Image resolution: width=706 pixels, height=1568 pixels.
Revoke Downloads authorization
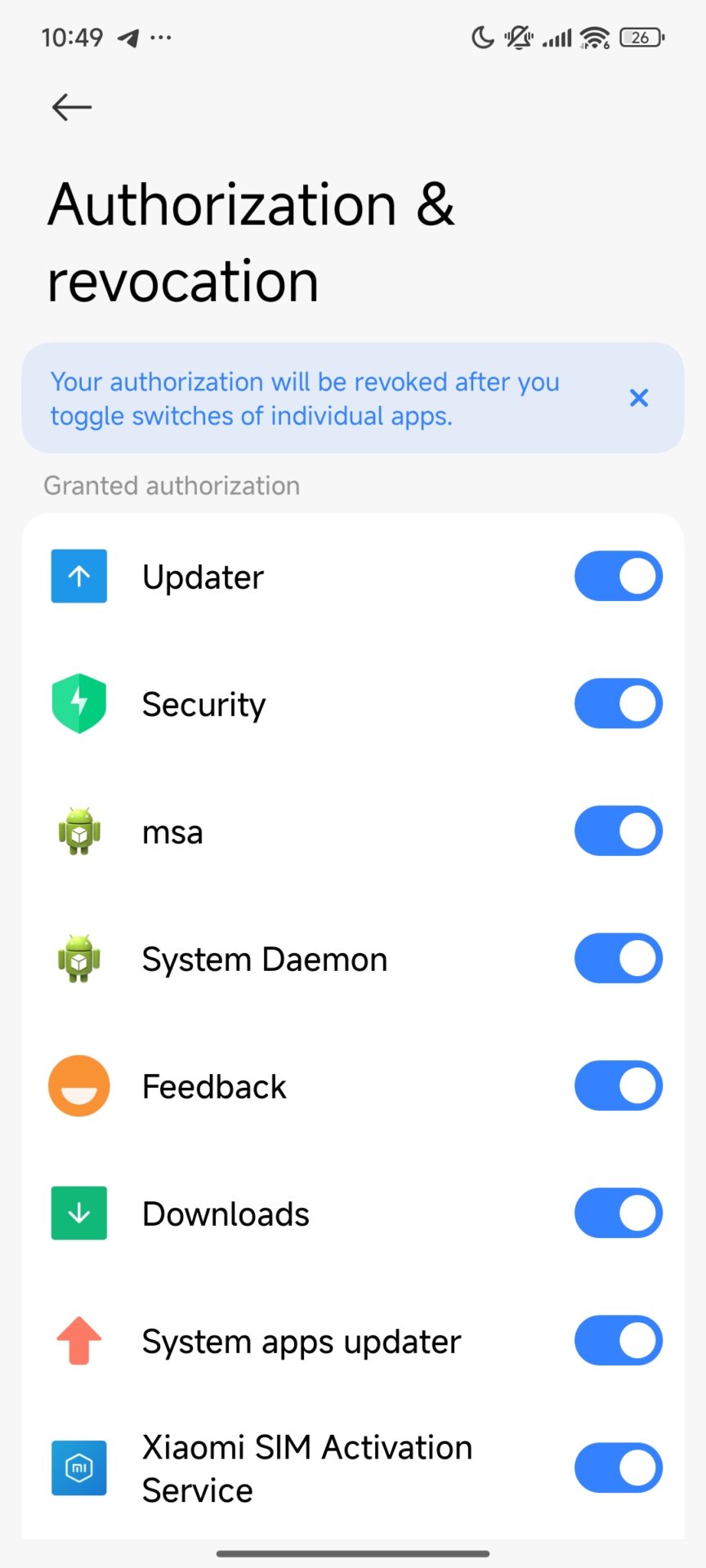pos(618,1214)
